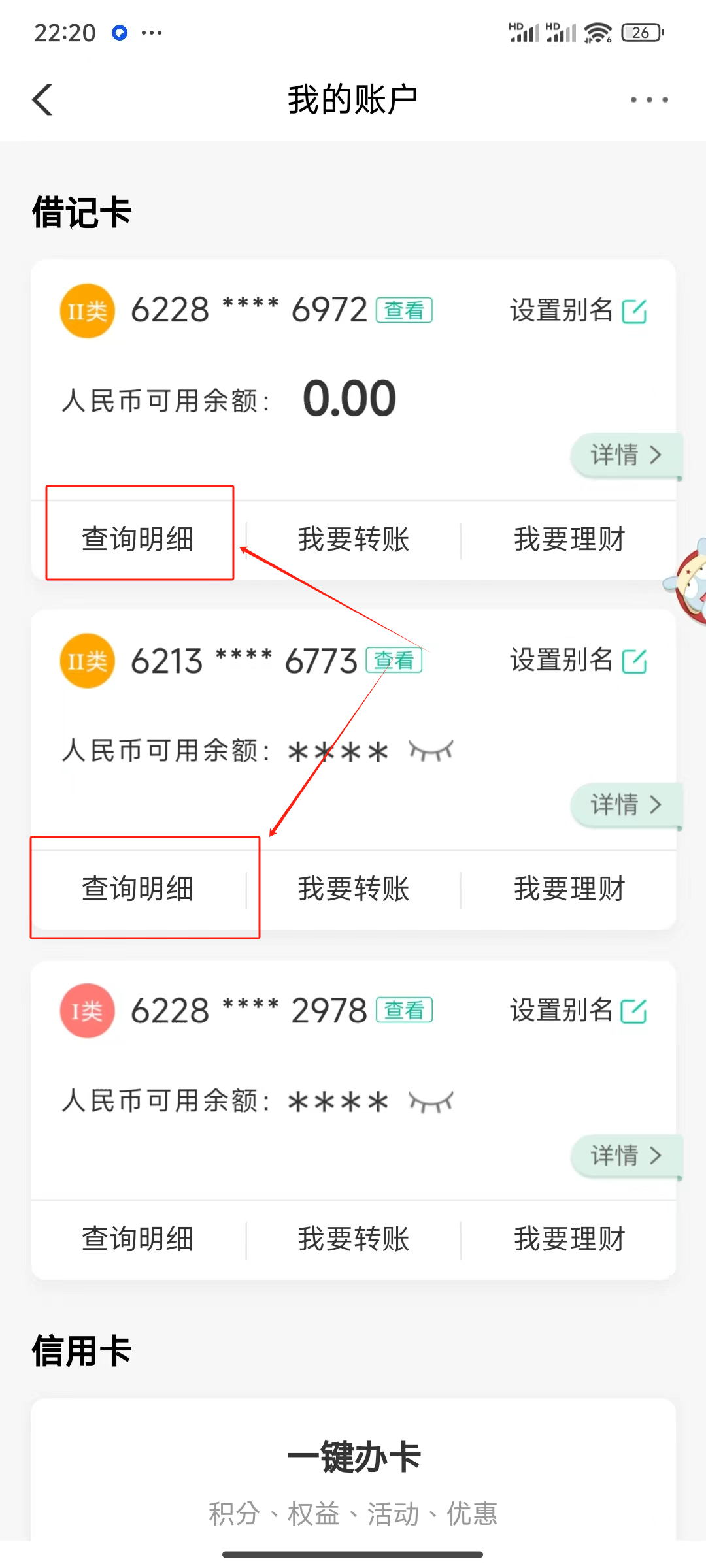The width and height of the screenshot is (706, 1568).
Task: Choose 我要转账 for card ending 6972
Action: [x=353, y=540]
